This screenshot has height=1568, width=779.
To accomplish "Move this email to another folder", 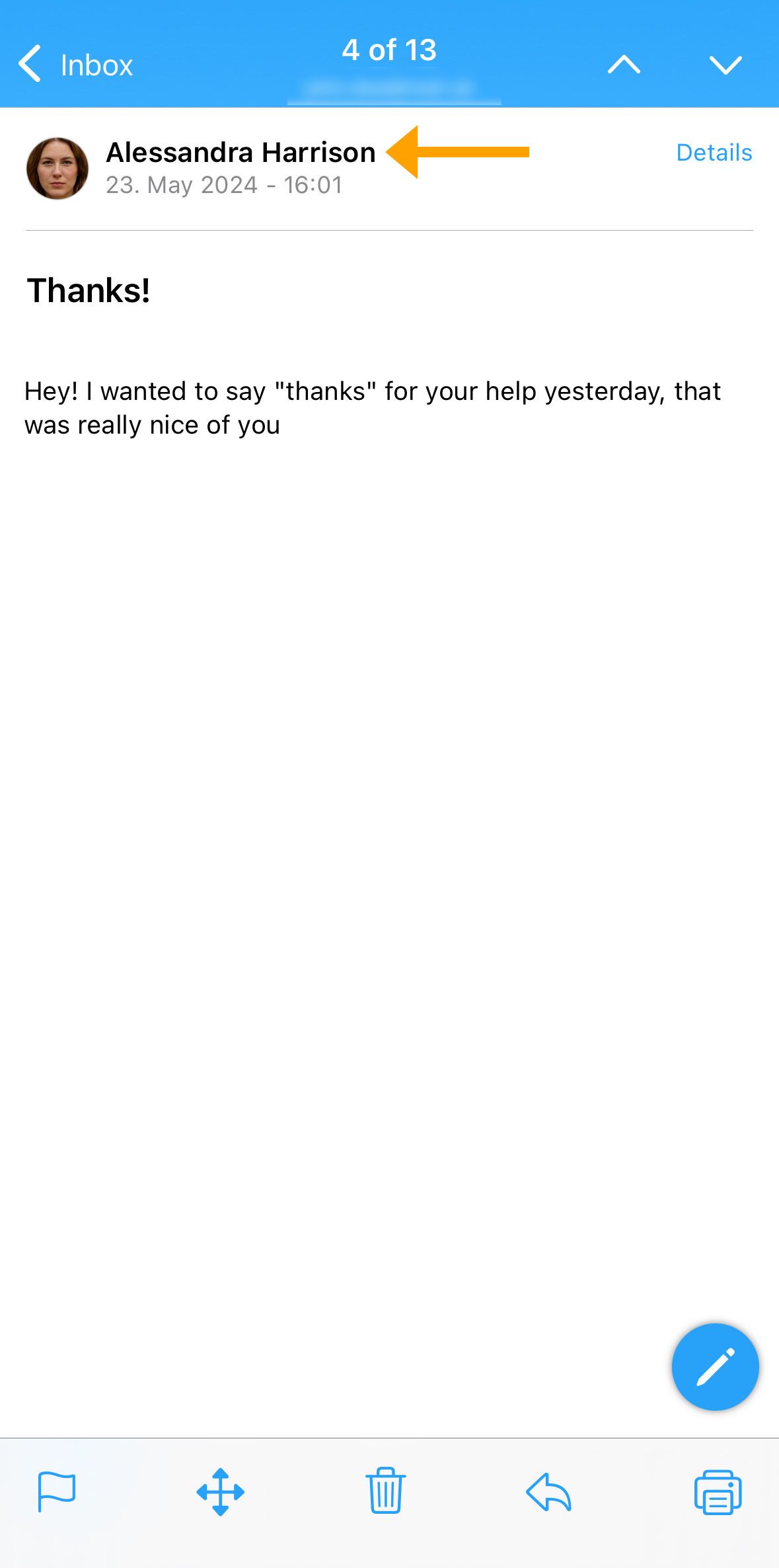I will (221, 1492).
